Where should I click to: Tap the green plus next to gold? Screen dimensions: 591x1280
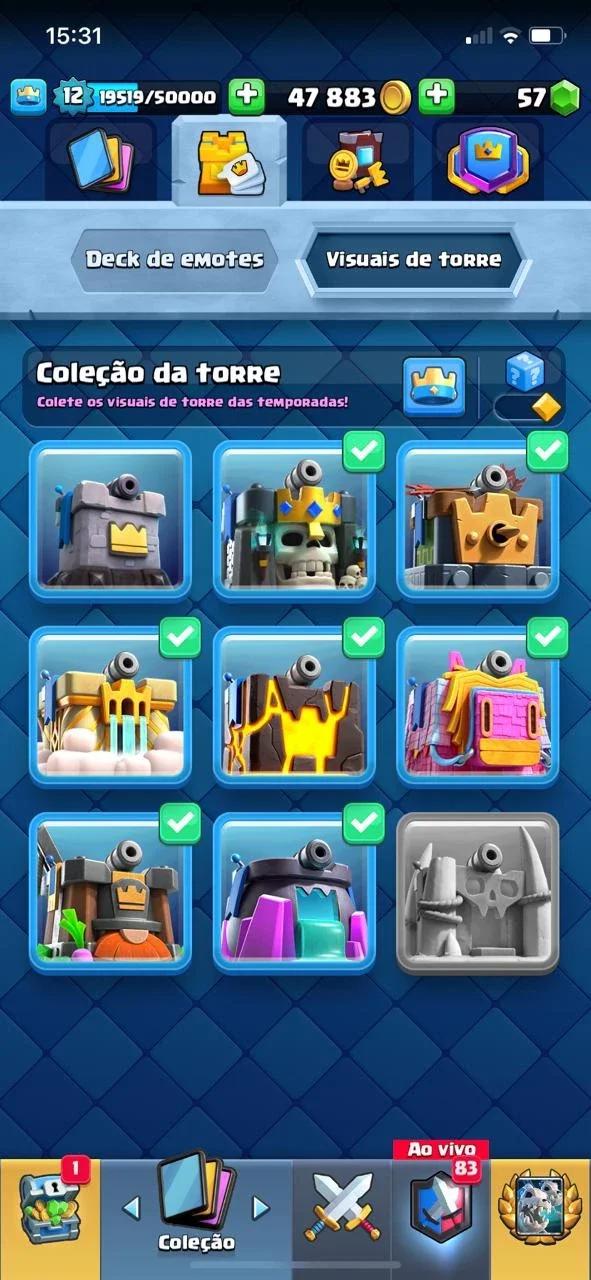pyautogui.click(x=247, y=97)
